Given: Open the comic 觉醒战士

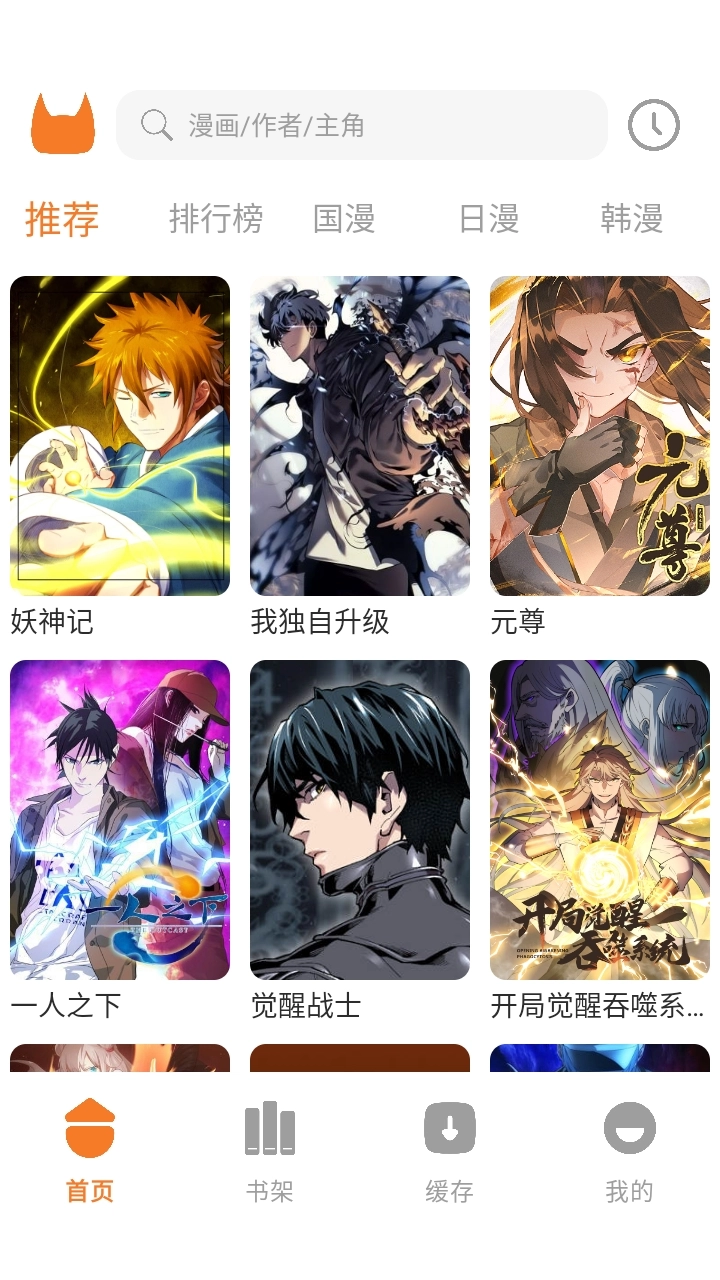Looking at the screenshot, I should [x=360, y=820].
